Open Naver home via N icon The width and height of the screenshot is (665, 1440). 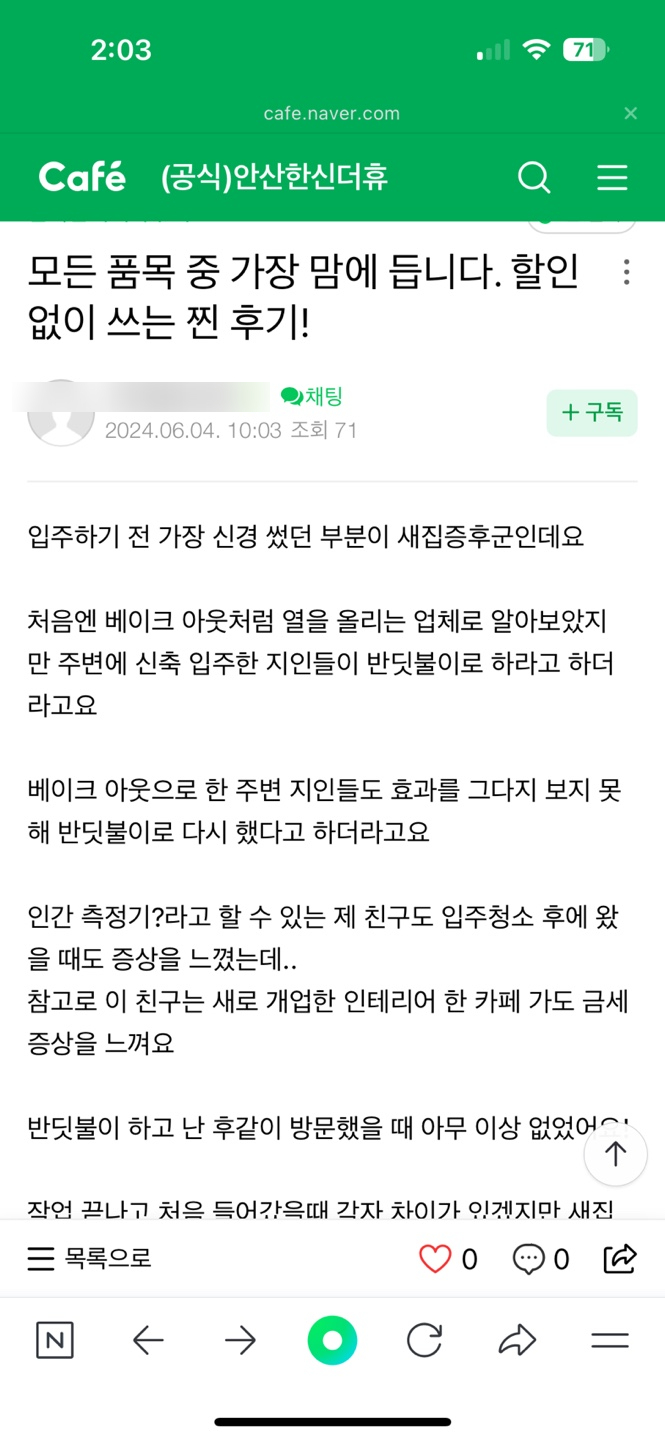(55, 1340)
